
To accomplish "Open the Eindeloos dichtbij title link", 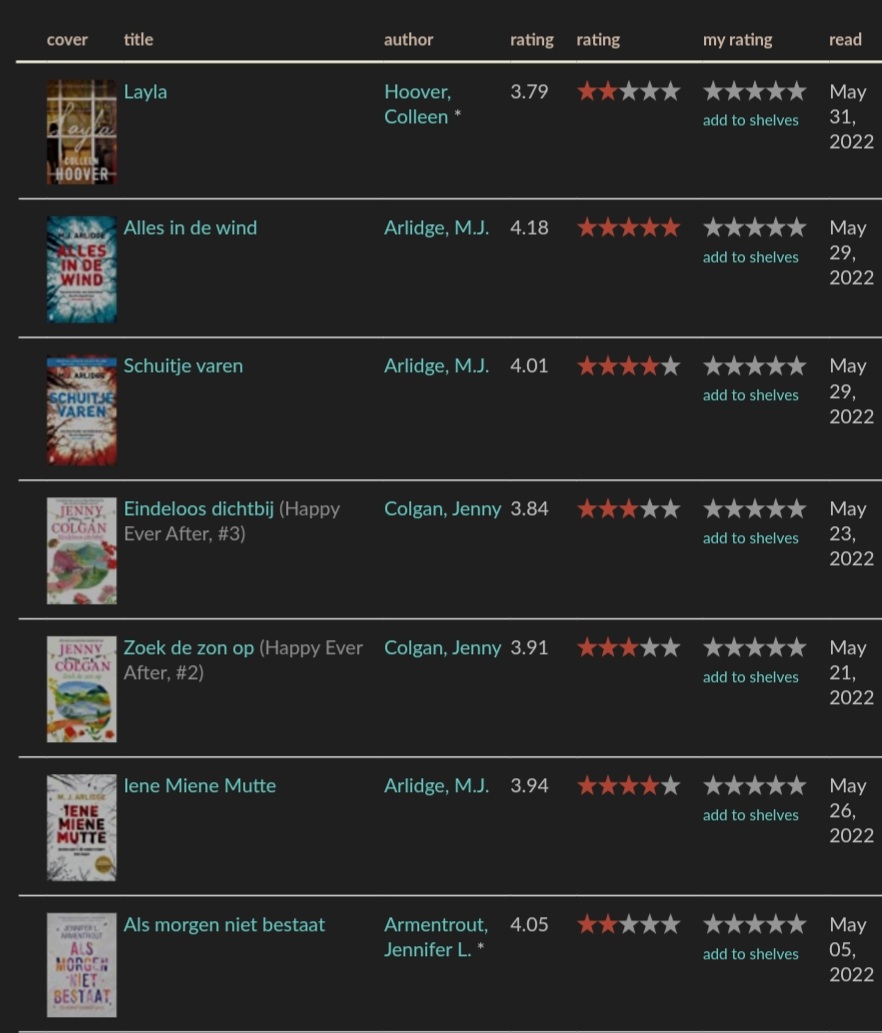I will (x=199, y=509).
